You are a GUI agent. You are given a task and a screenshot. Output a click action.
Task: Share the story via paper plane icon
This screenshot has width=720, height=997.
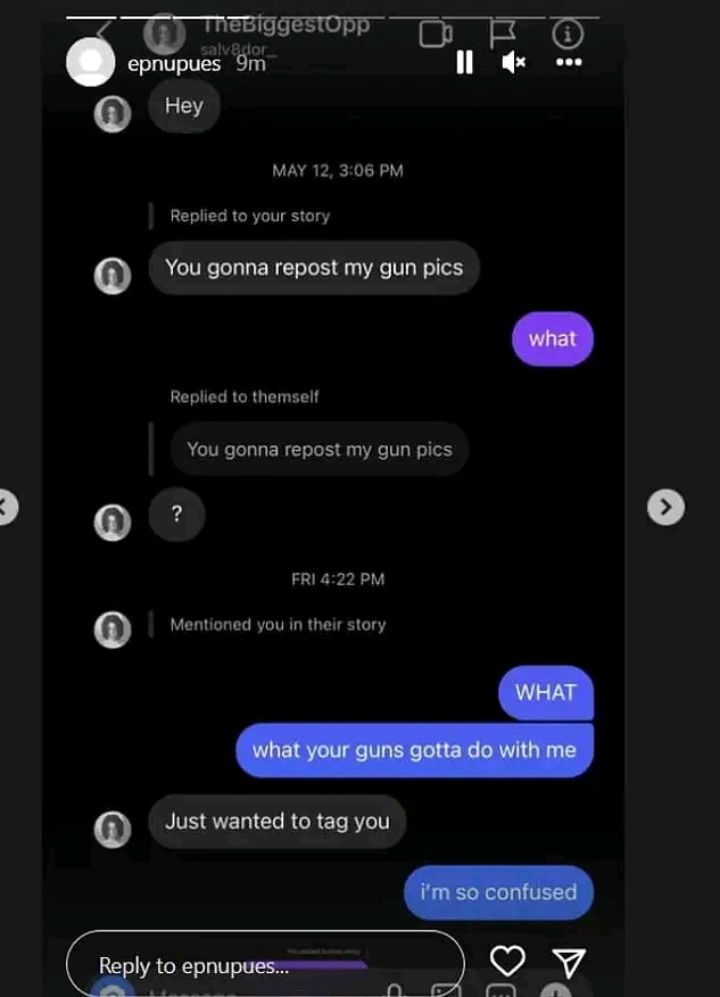pyautogui.click(x=568, y=963)
